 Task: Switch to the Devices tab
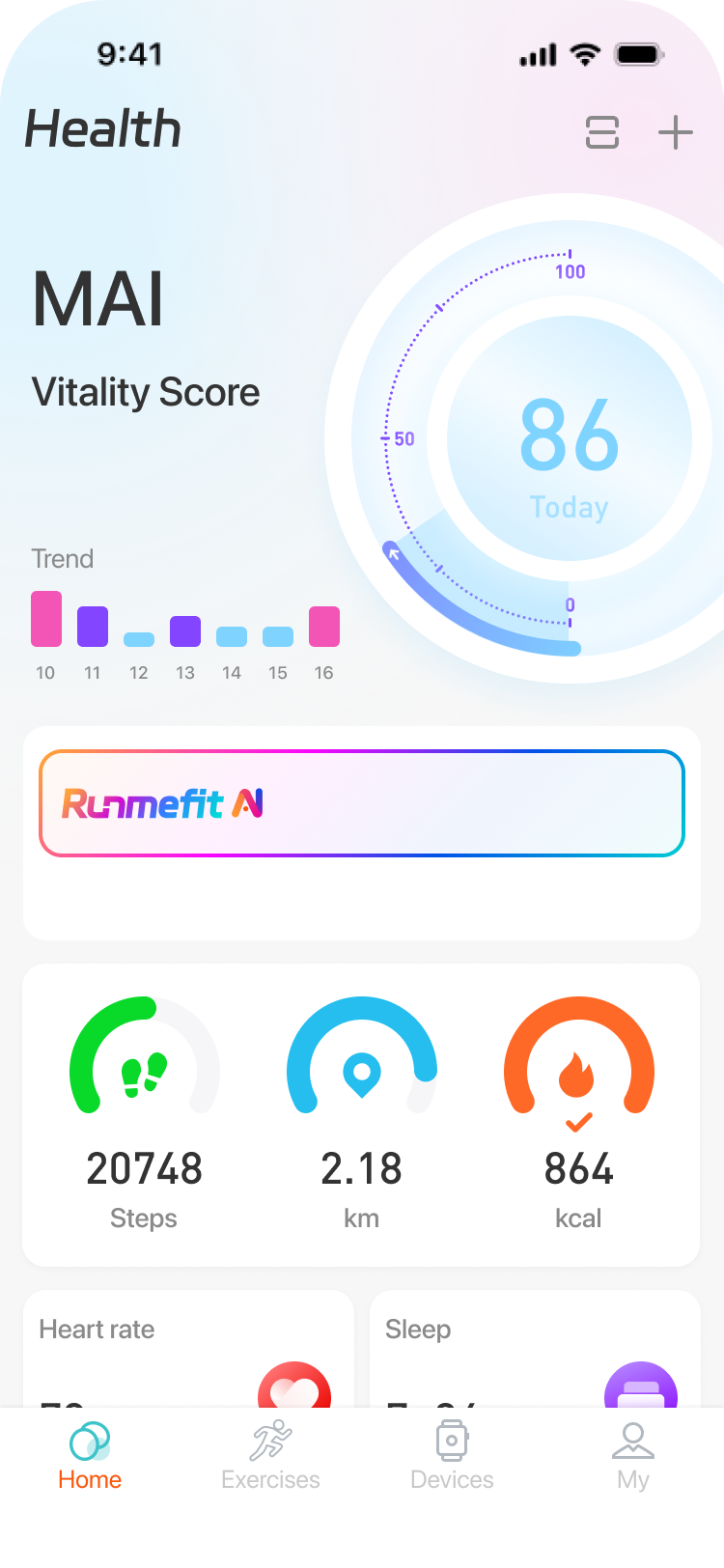[452, 1456]
